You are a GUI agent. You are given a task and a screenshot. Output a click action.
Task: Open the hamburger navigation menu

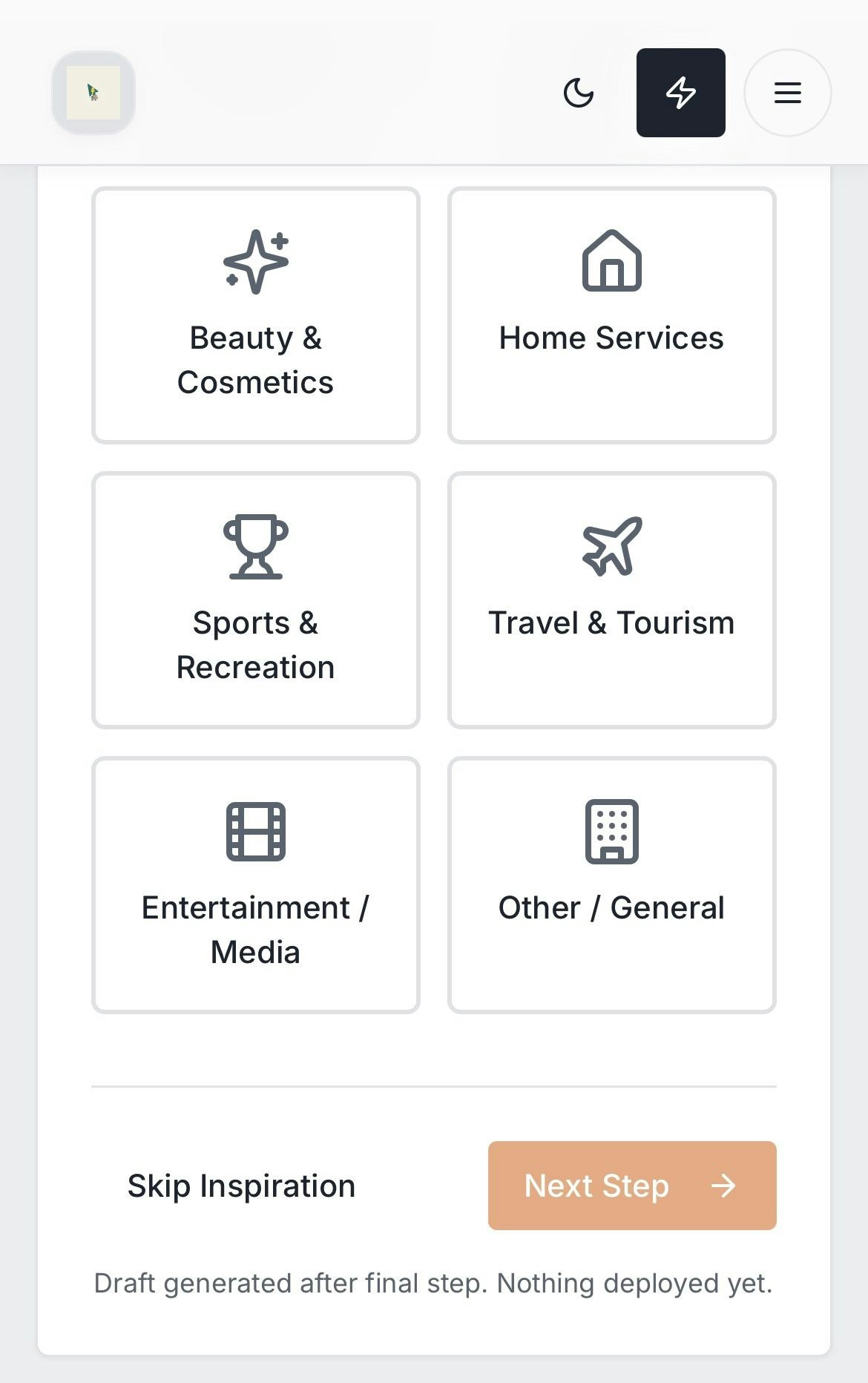coord(786,93)
